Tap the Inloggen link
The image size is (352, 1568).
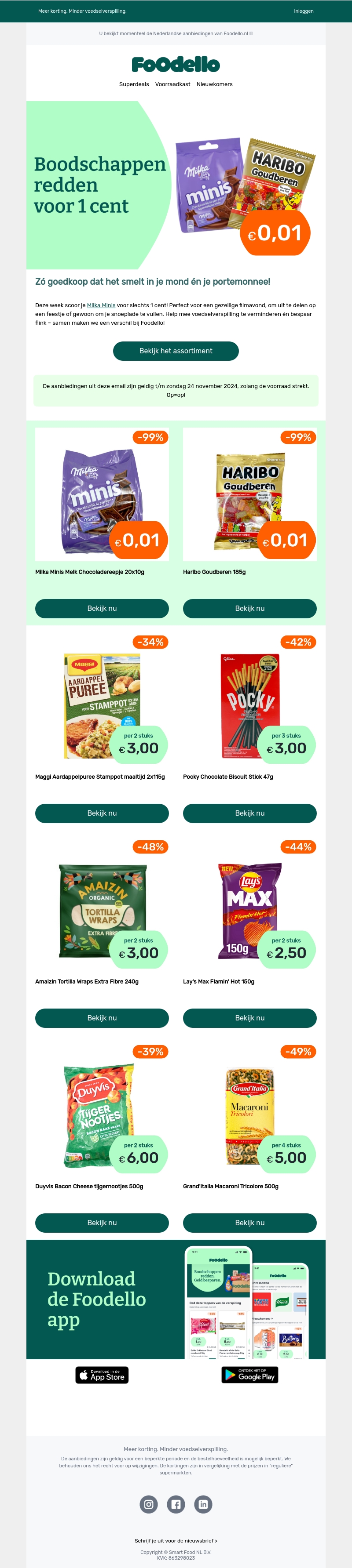(303, 11)
